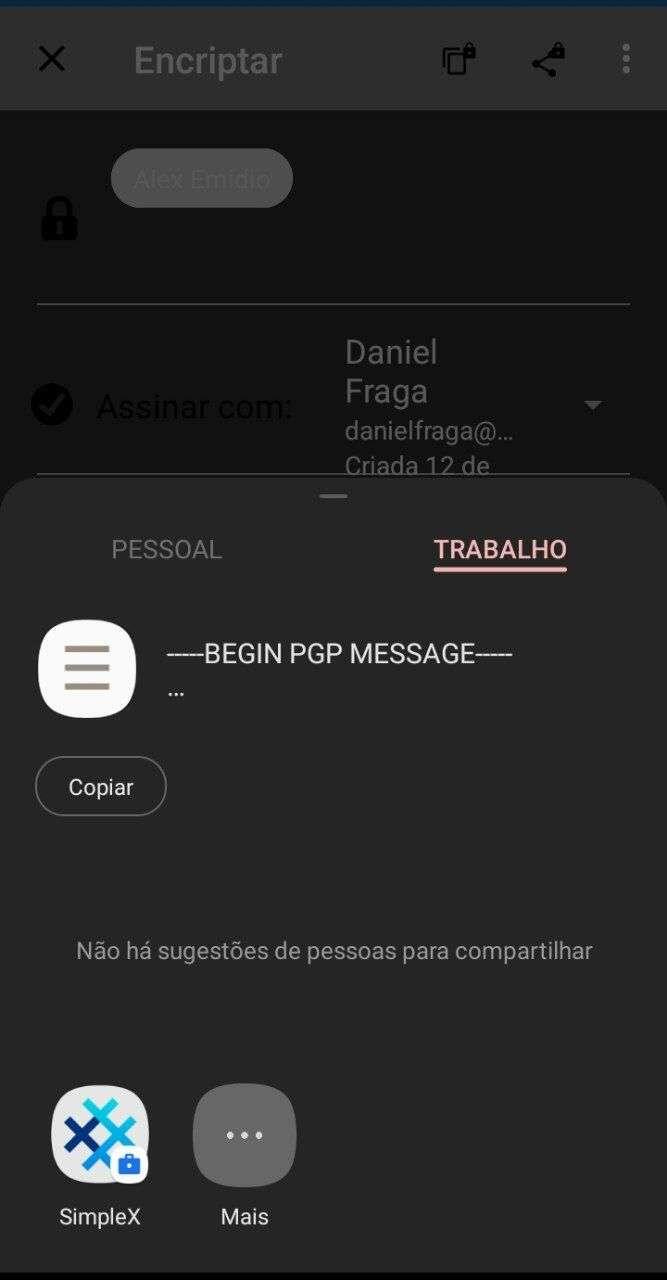This screenshot has width=667, height=1280.
Task: Tap the Copiar button
Action: click(100, 787)
